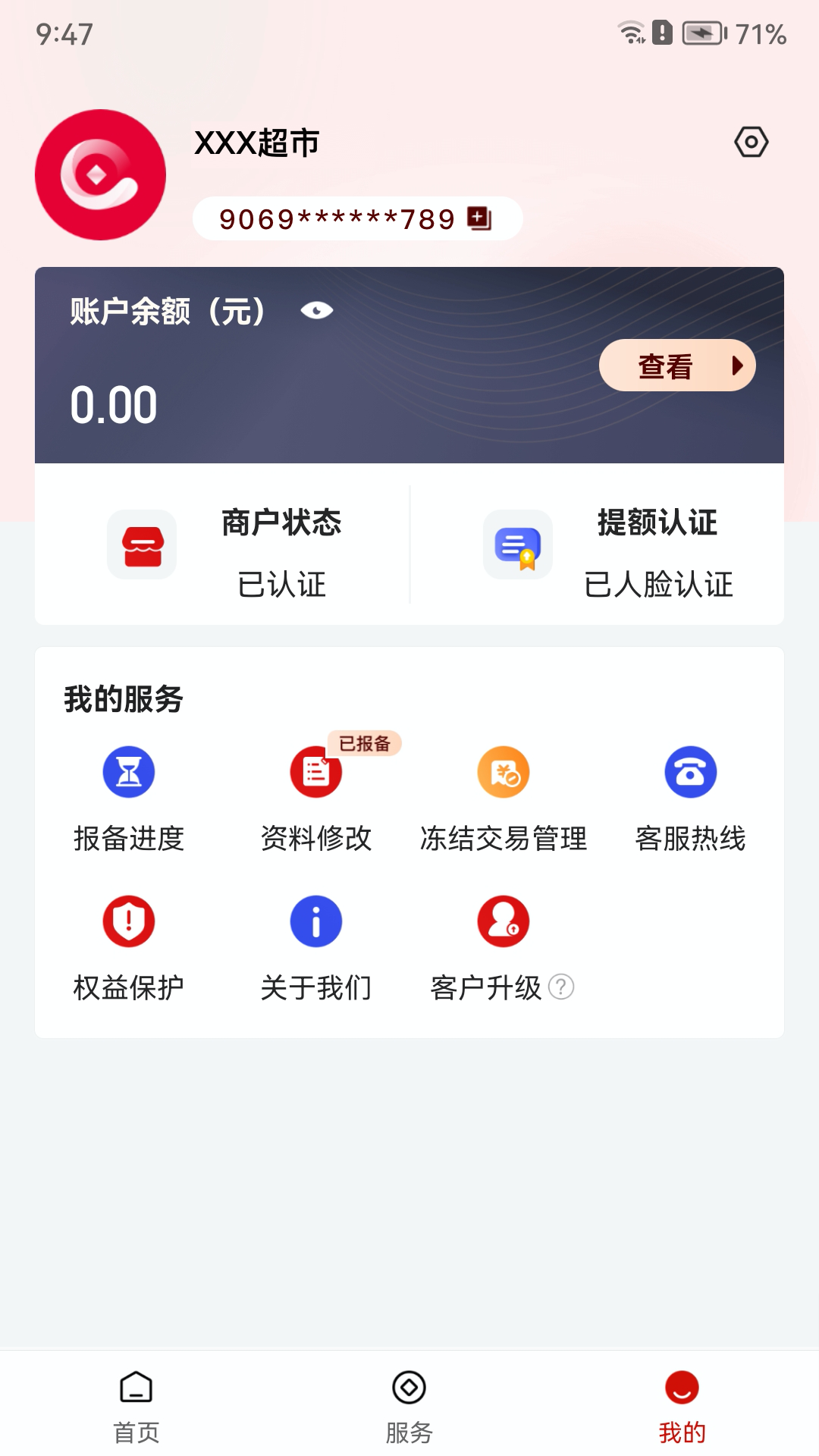Image resolution: width=819 pixels, height=1456 pixels.
Task: Call 客服热线 customer service hotline
Action: [690, 798]
